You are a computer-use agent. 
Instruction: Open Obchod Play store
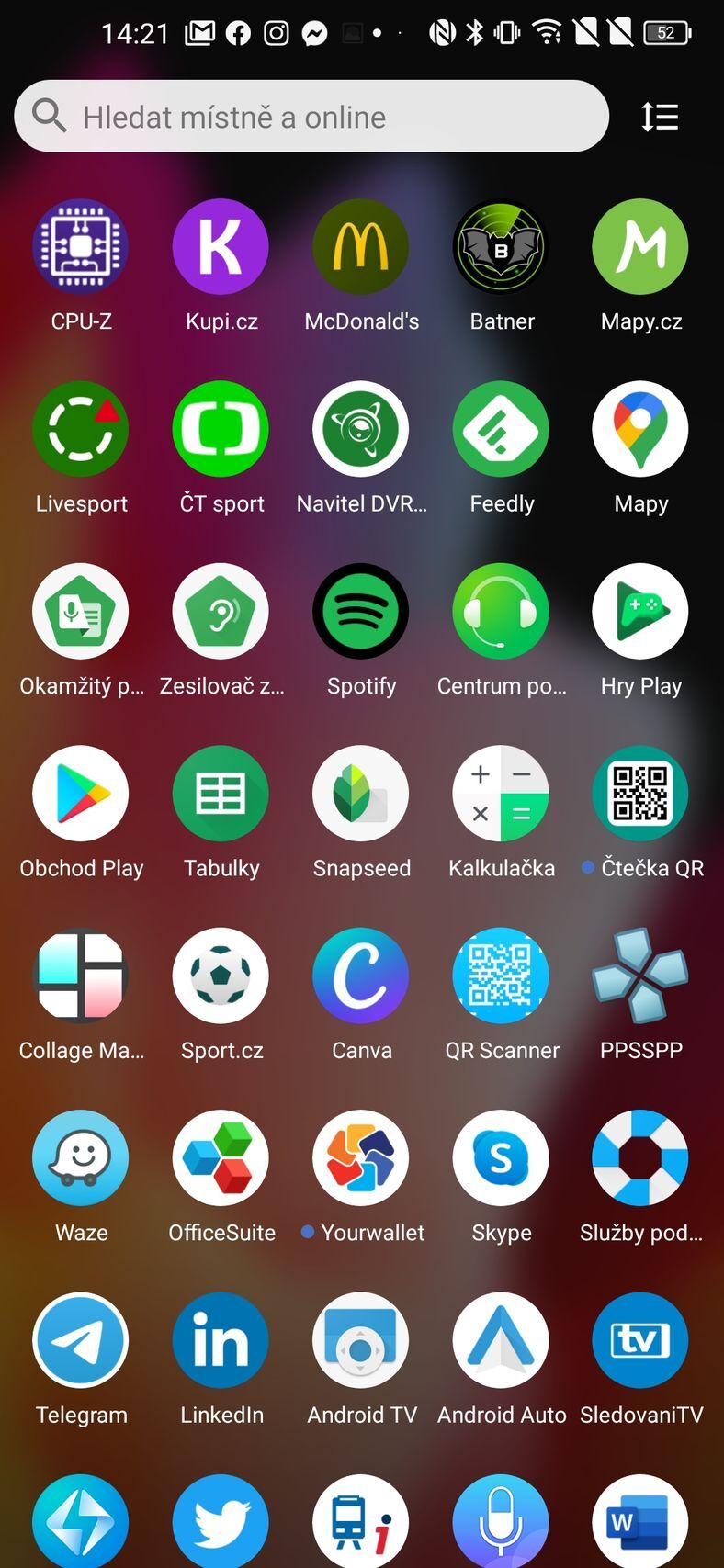click(81, 794)
